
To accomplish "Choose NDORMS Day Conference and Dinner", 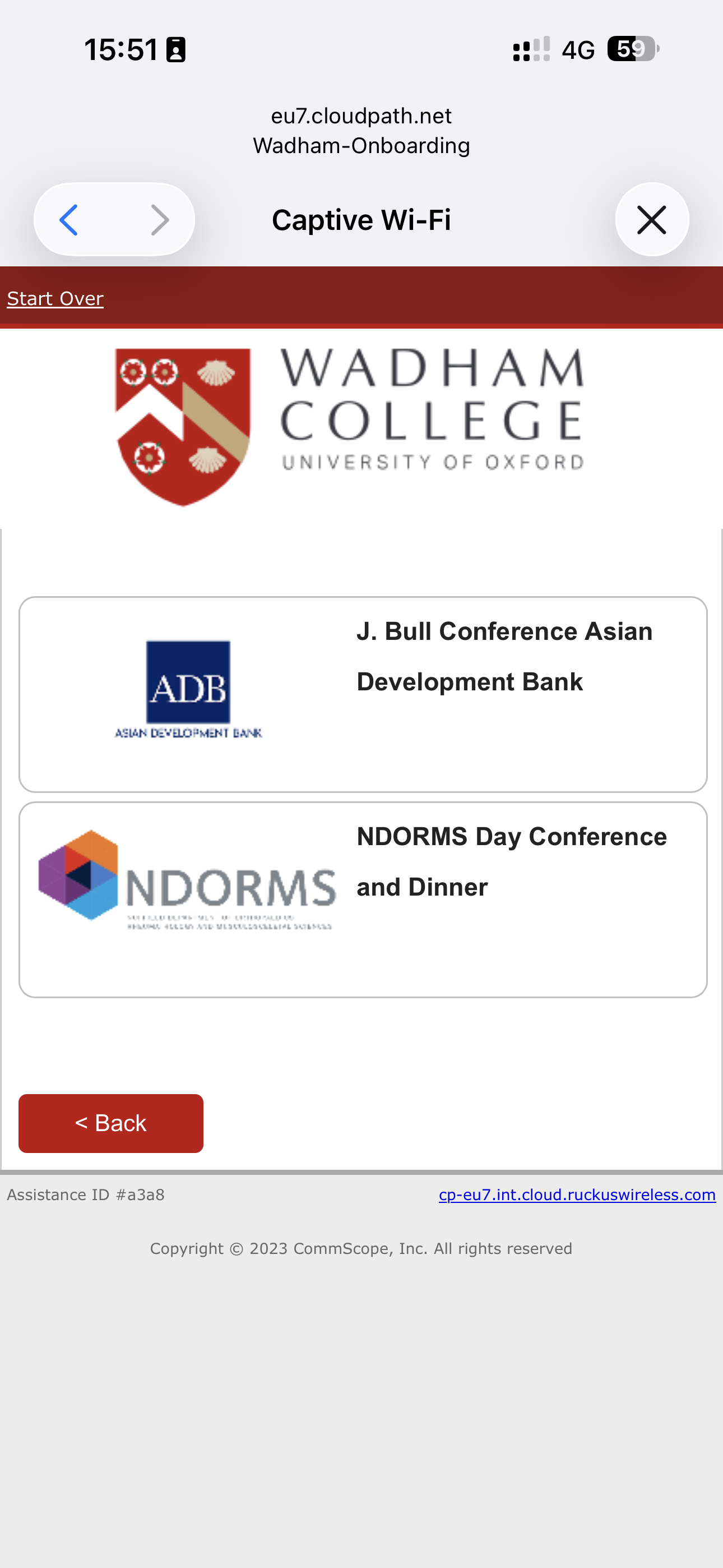I will pyautogui.click(x=363, y=899).
